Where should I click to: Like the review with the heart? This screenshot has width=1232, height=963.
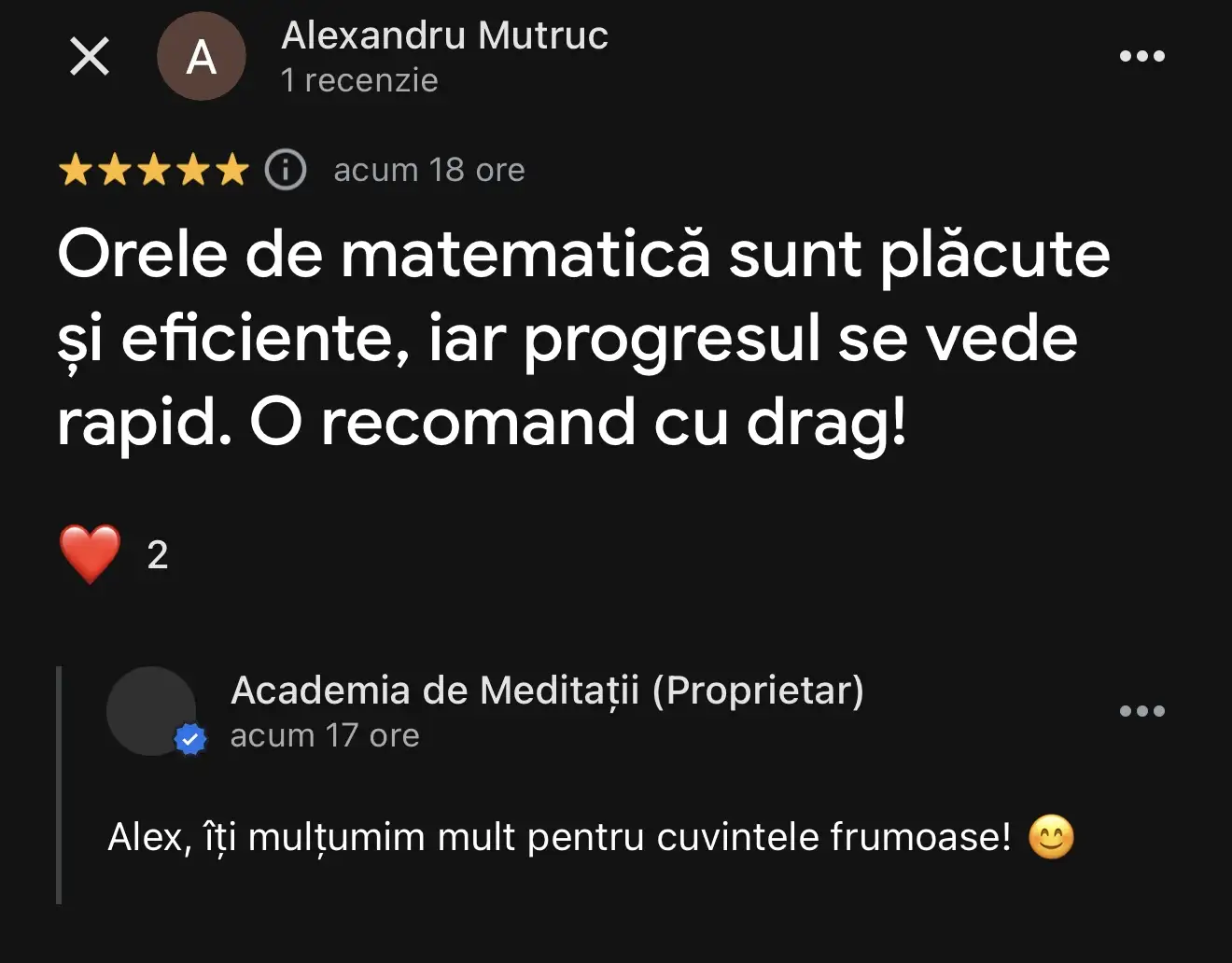coord(91,553)
